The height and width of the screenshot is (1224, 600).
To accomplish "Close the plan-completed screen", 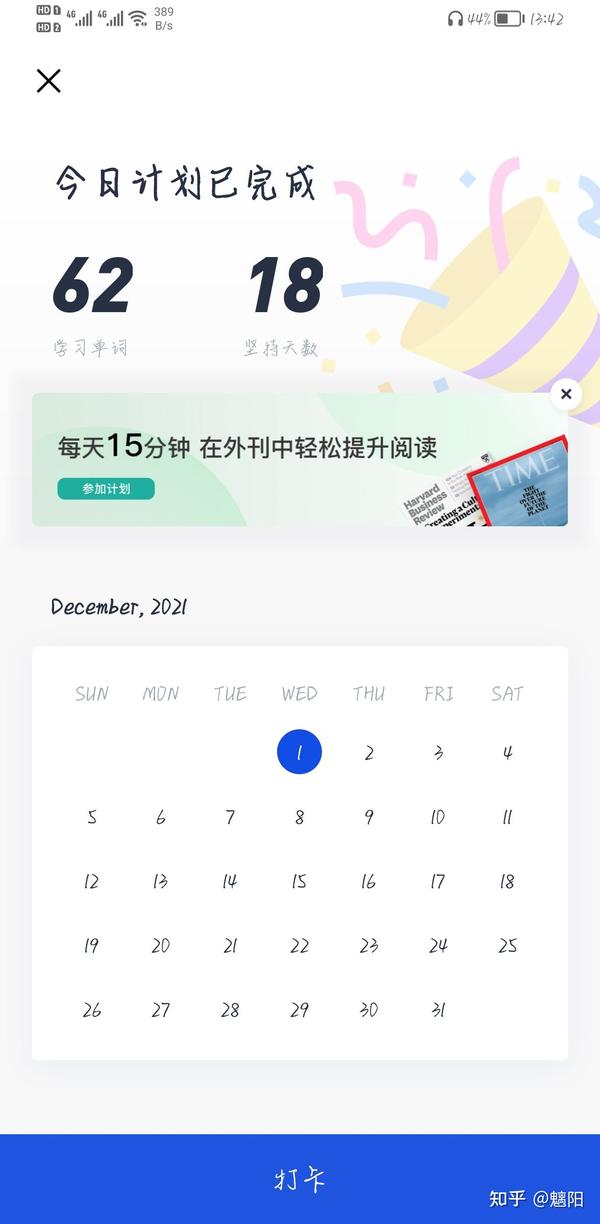I will (x=48, y=81).
